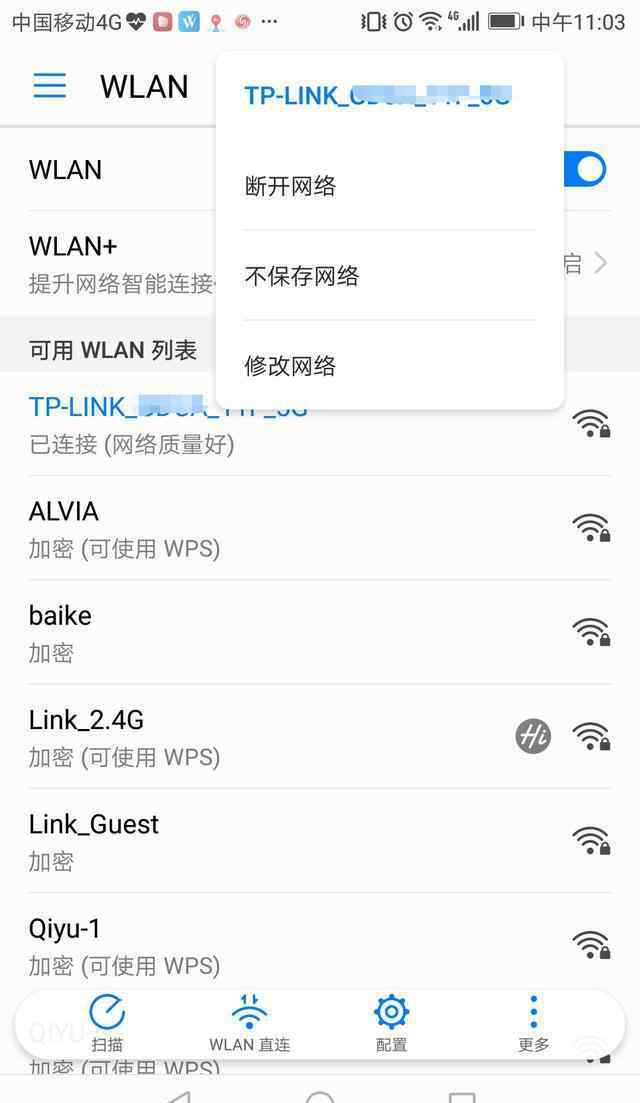This screenshot has height=1103, width=640.
Task: Open the connected TP-LINK network row
Action: (320, 425)
